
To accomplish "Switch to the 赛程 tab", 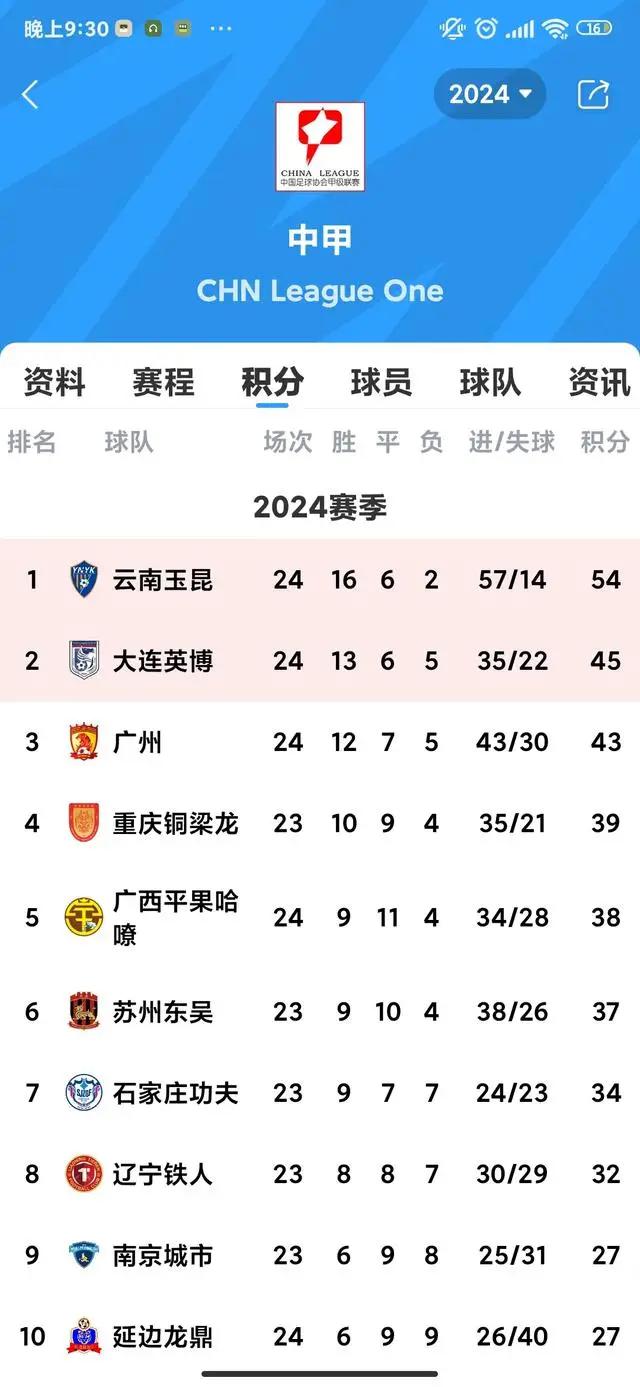I will coord(163,382).
